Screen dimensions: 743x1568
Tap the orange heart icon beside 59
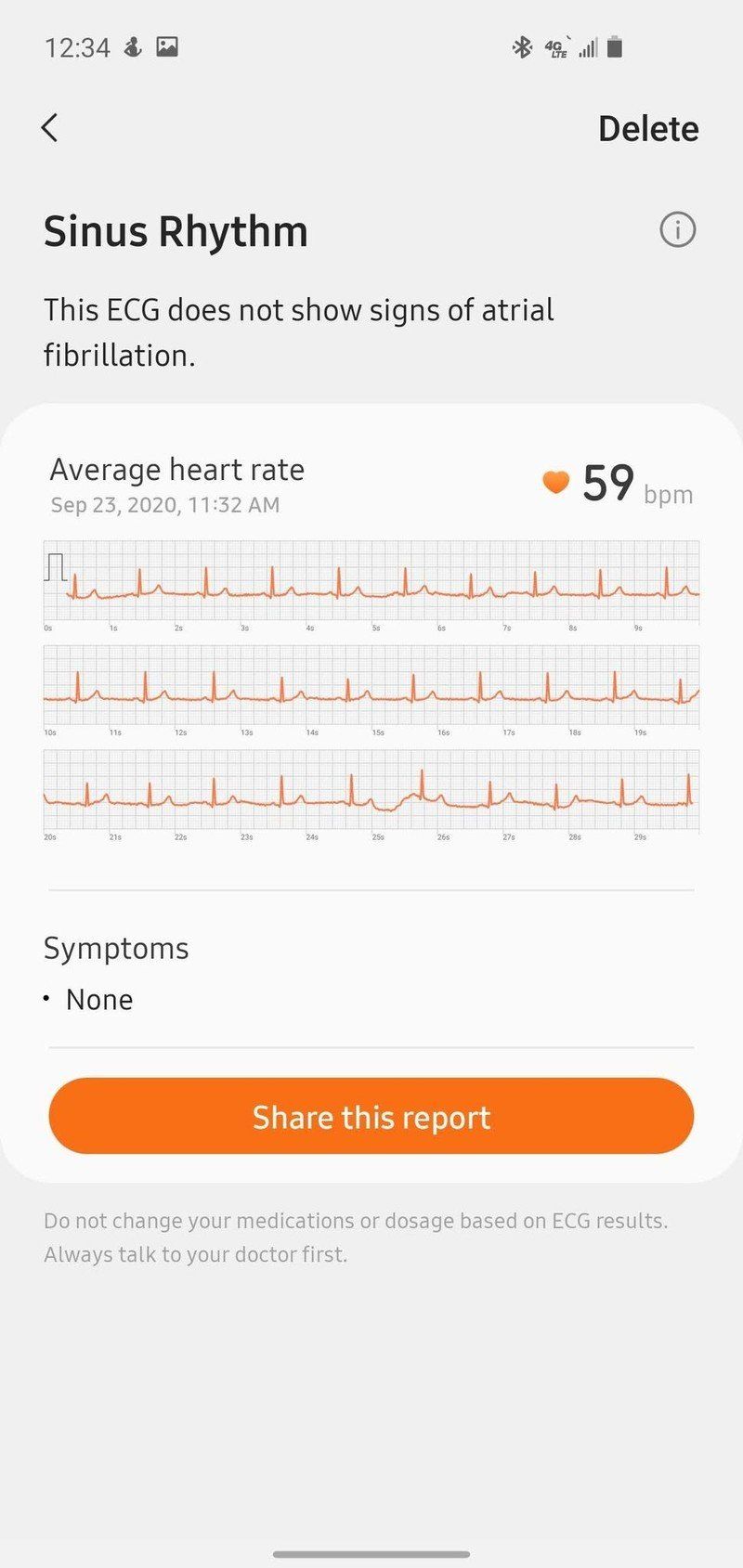click(x=554, y=482)
